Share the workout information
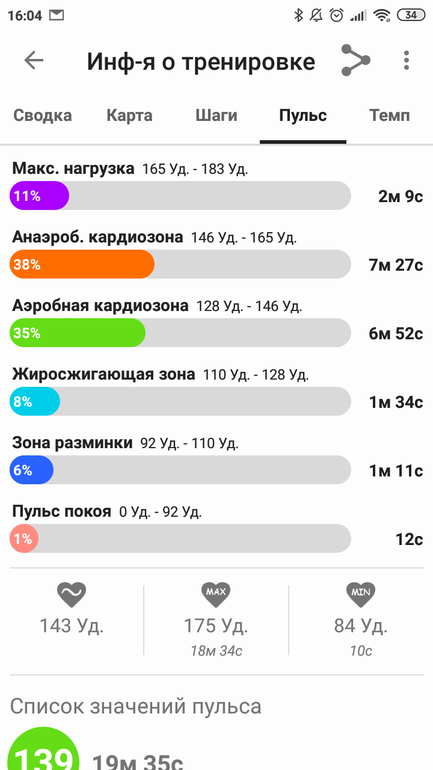The width and height of the screenshot is (433, 770). (355, 60)
